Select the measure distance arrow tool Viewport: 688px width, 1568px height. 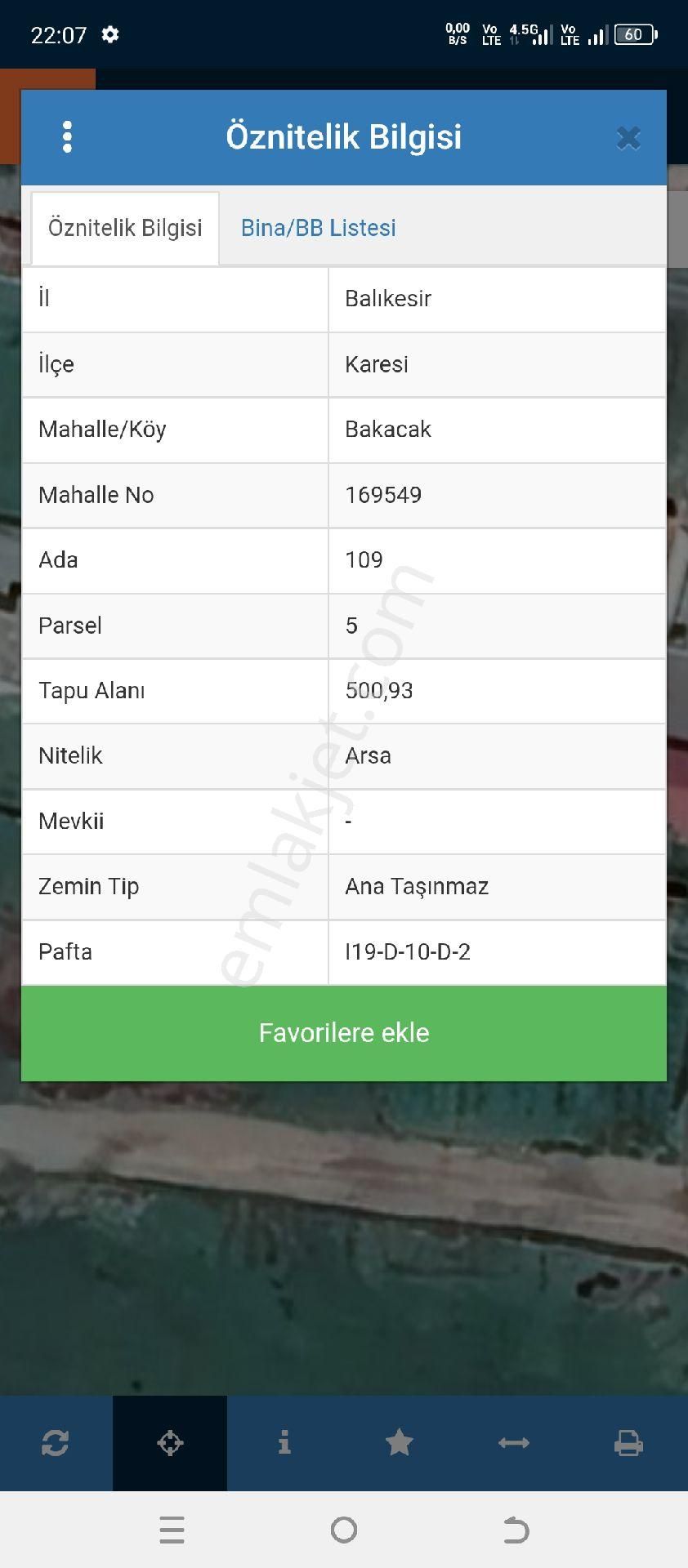coord(513,1443)
